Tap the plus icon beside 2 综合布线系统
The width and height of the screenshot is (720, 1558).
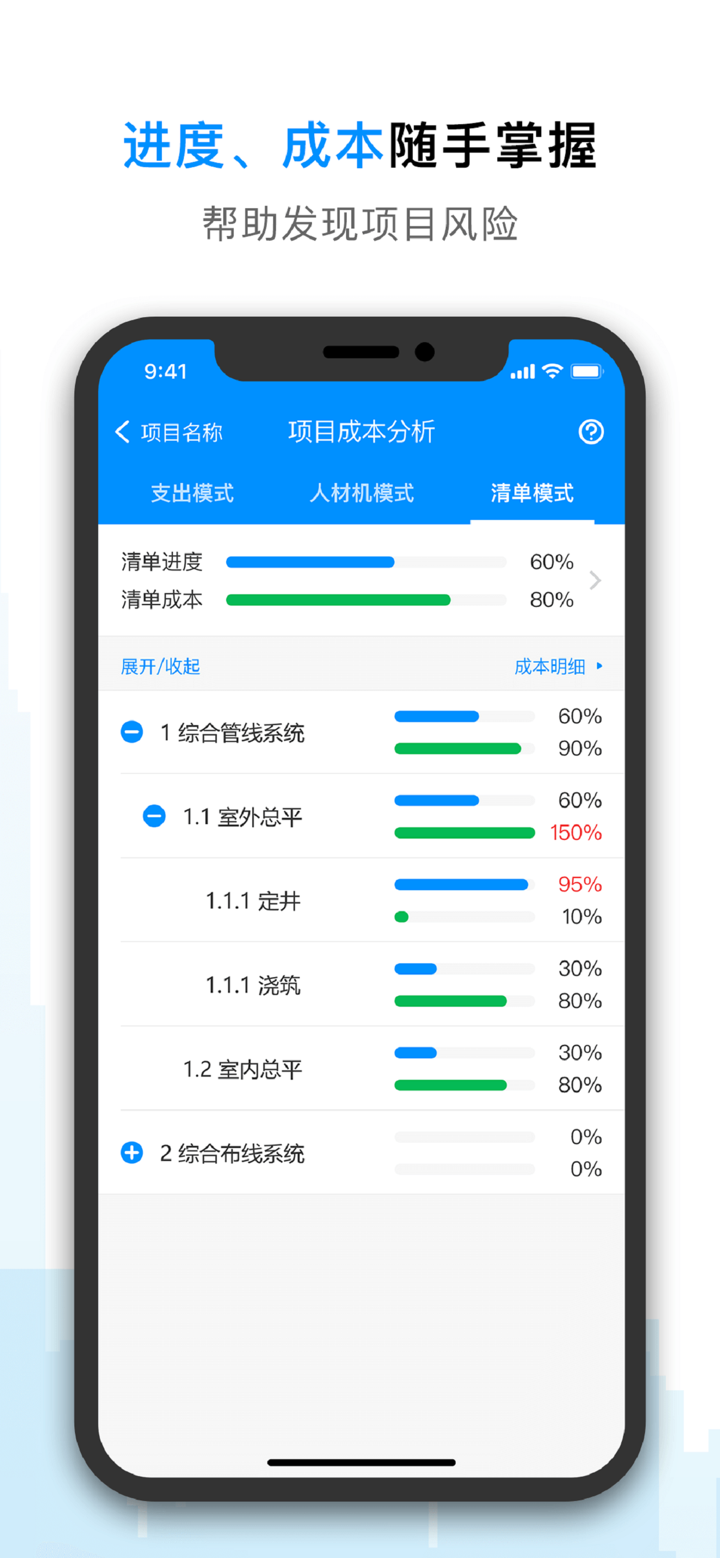[131, 1152]
